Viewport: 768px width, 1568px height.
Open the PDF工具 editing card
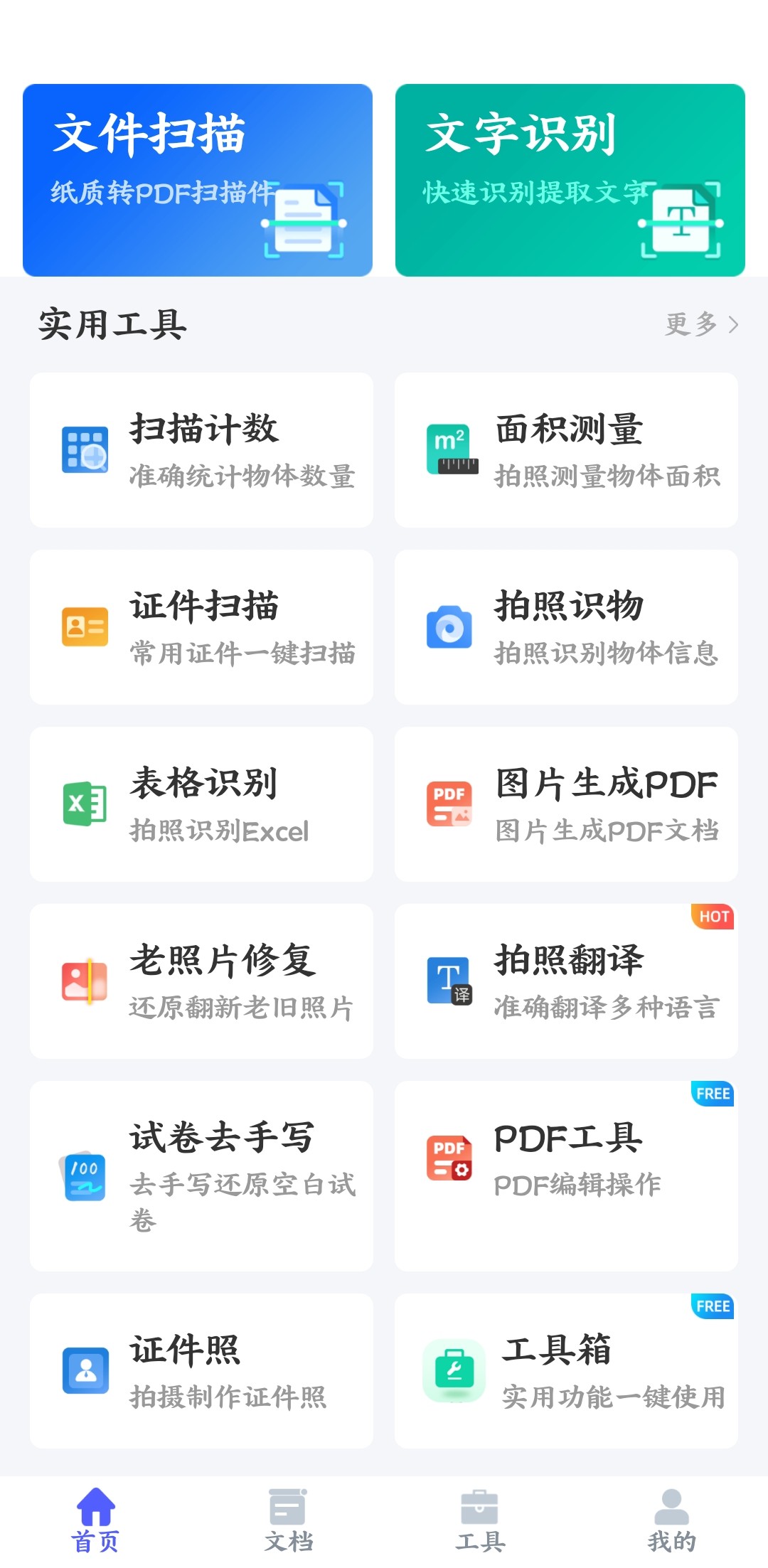coord(566,1176)
